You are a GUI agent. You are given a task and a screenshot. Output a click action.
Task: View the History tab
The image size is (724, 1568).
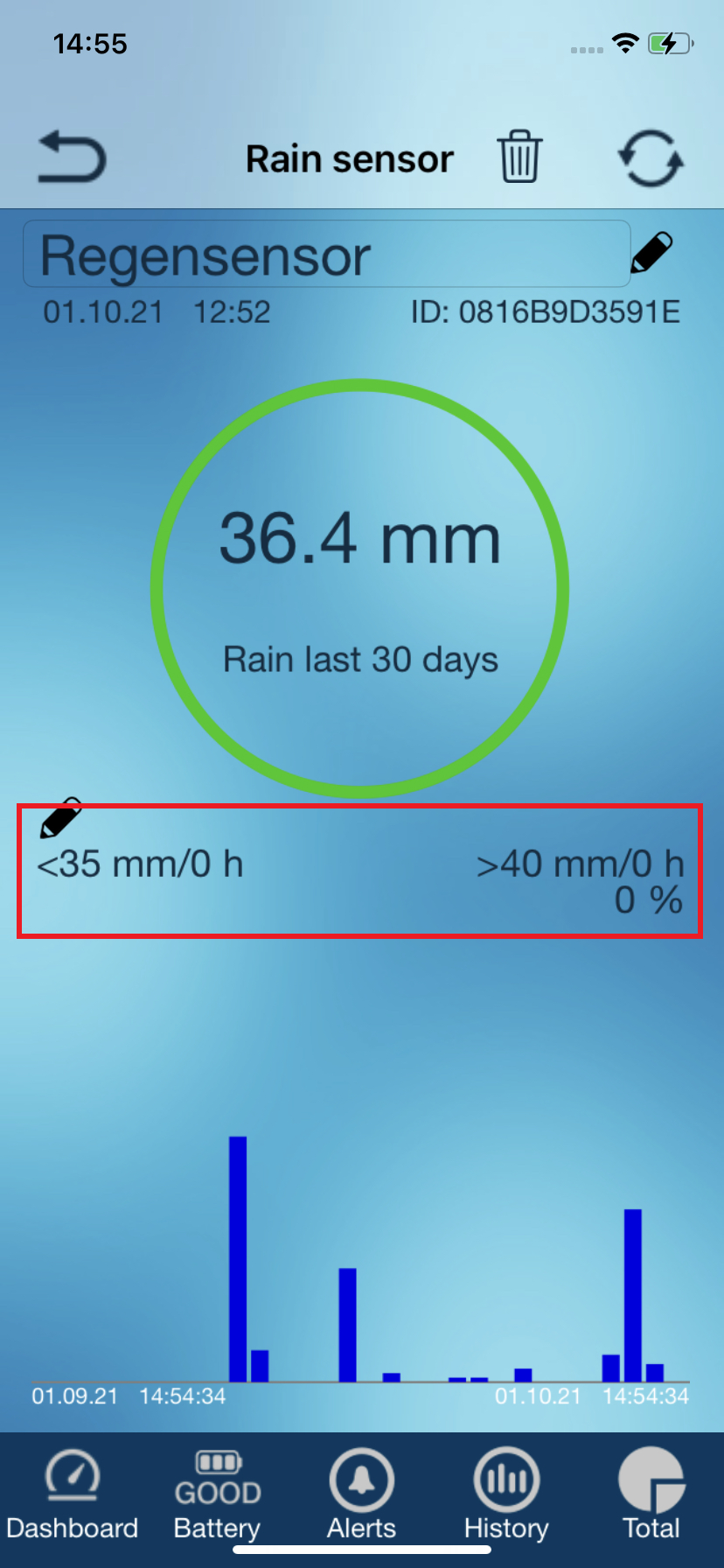(x=506, y=1496)
